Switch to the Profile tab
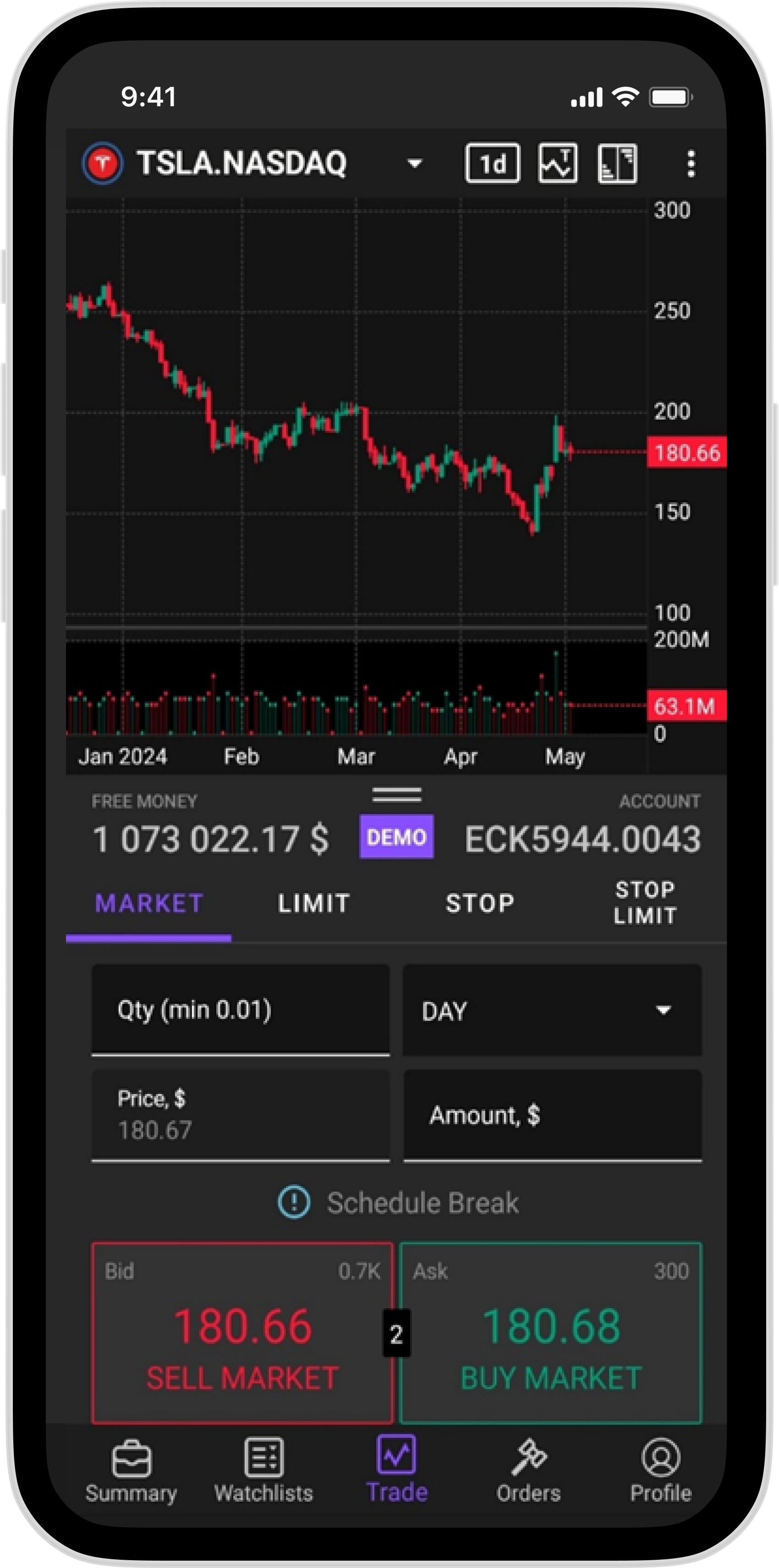This screenshot has height=1568, width=779. point(661,1472)
